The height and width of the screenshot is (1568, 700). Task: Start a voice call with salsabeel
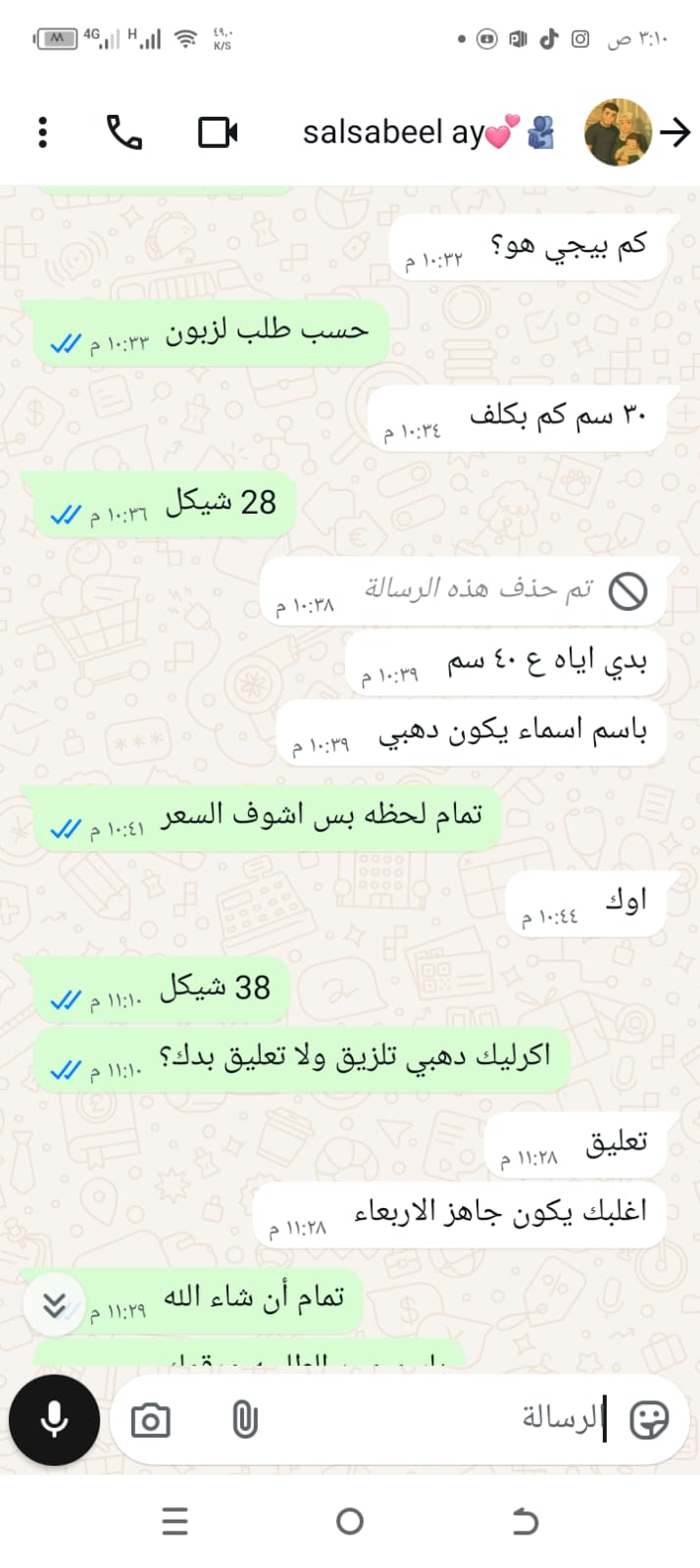(x=125, y=132)
